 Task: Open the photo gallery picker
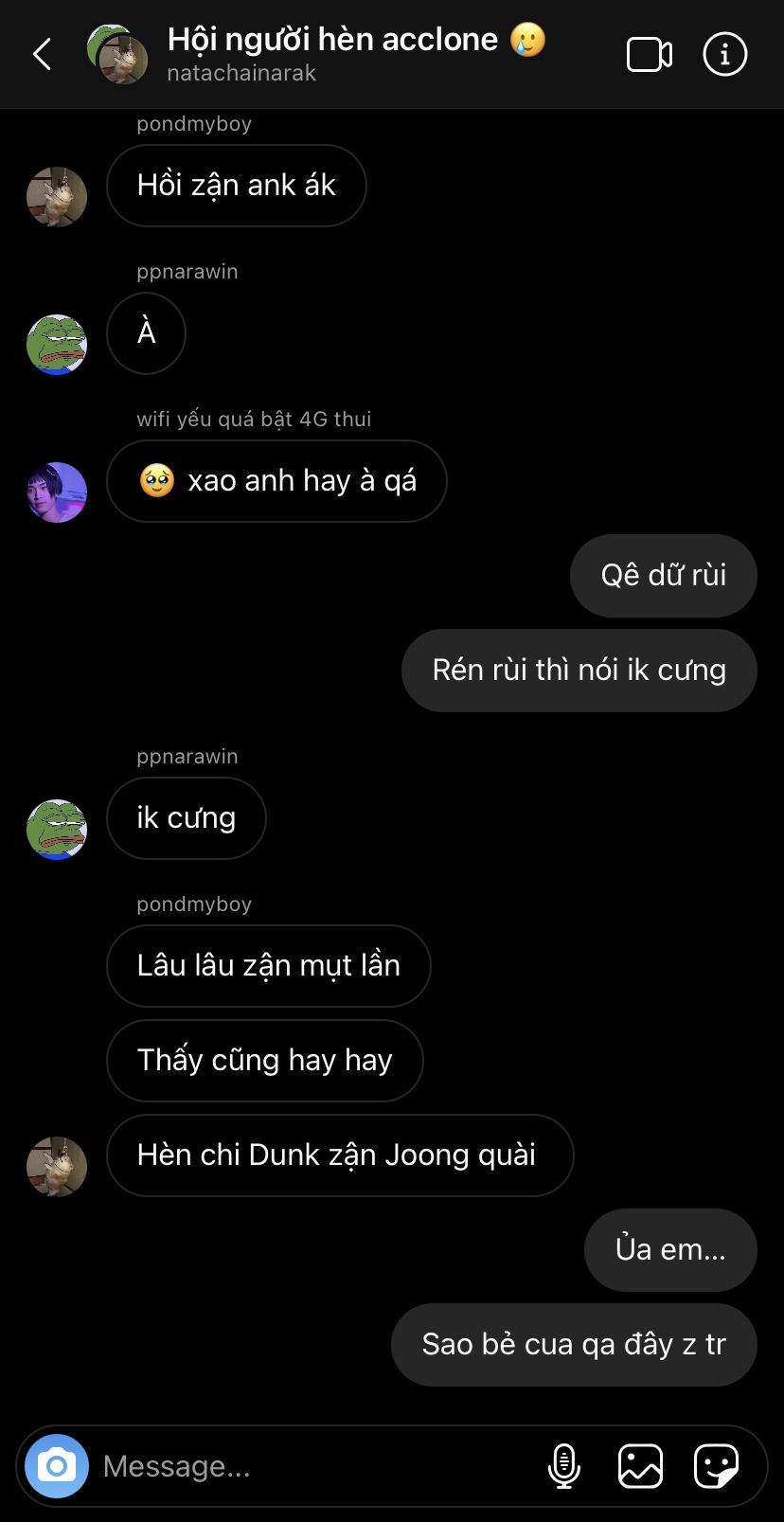(x=640, y=1466)
